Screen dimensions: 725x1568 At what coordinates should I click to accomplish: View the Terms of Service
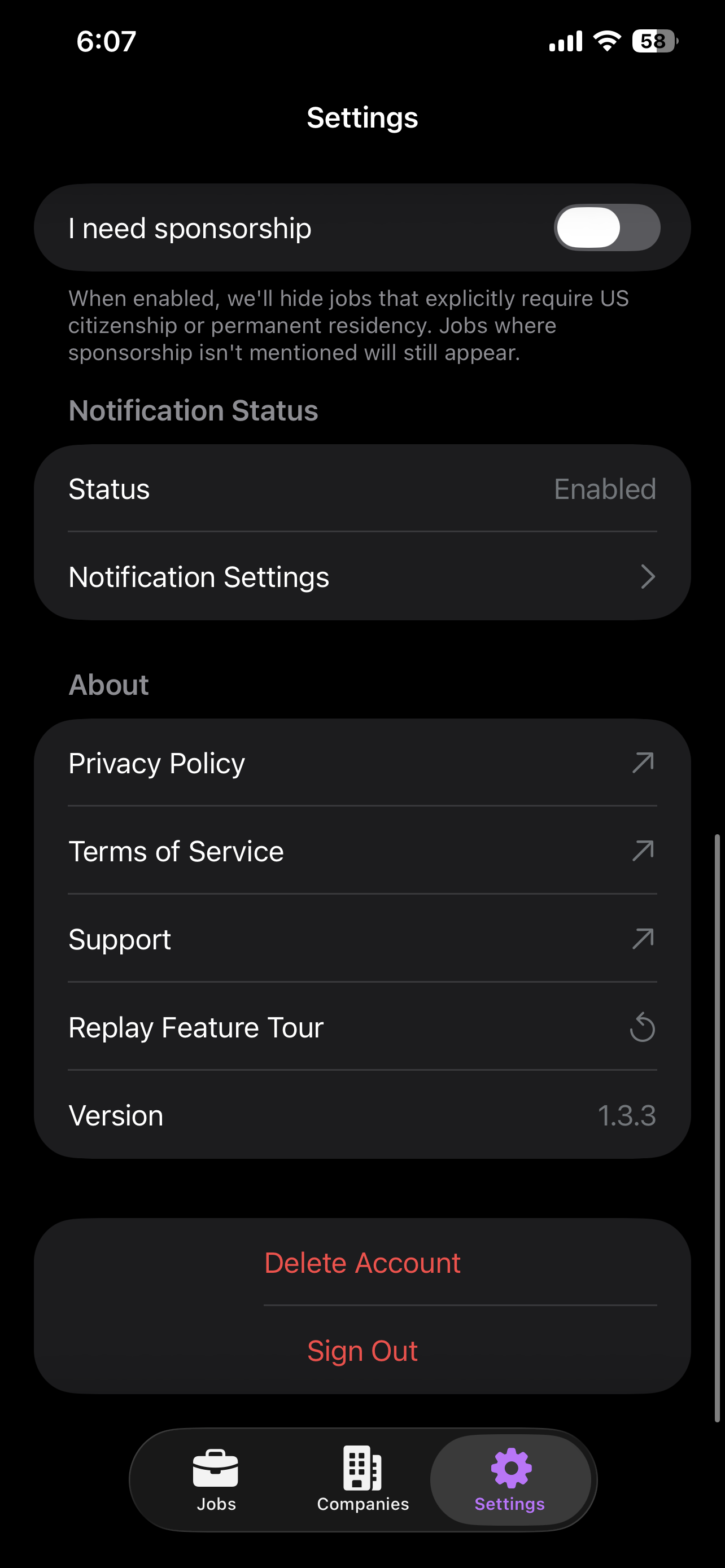point(362,851)
